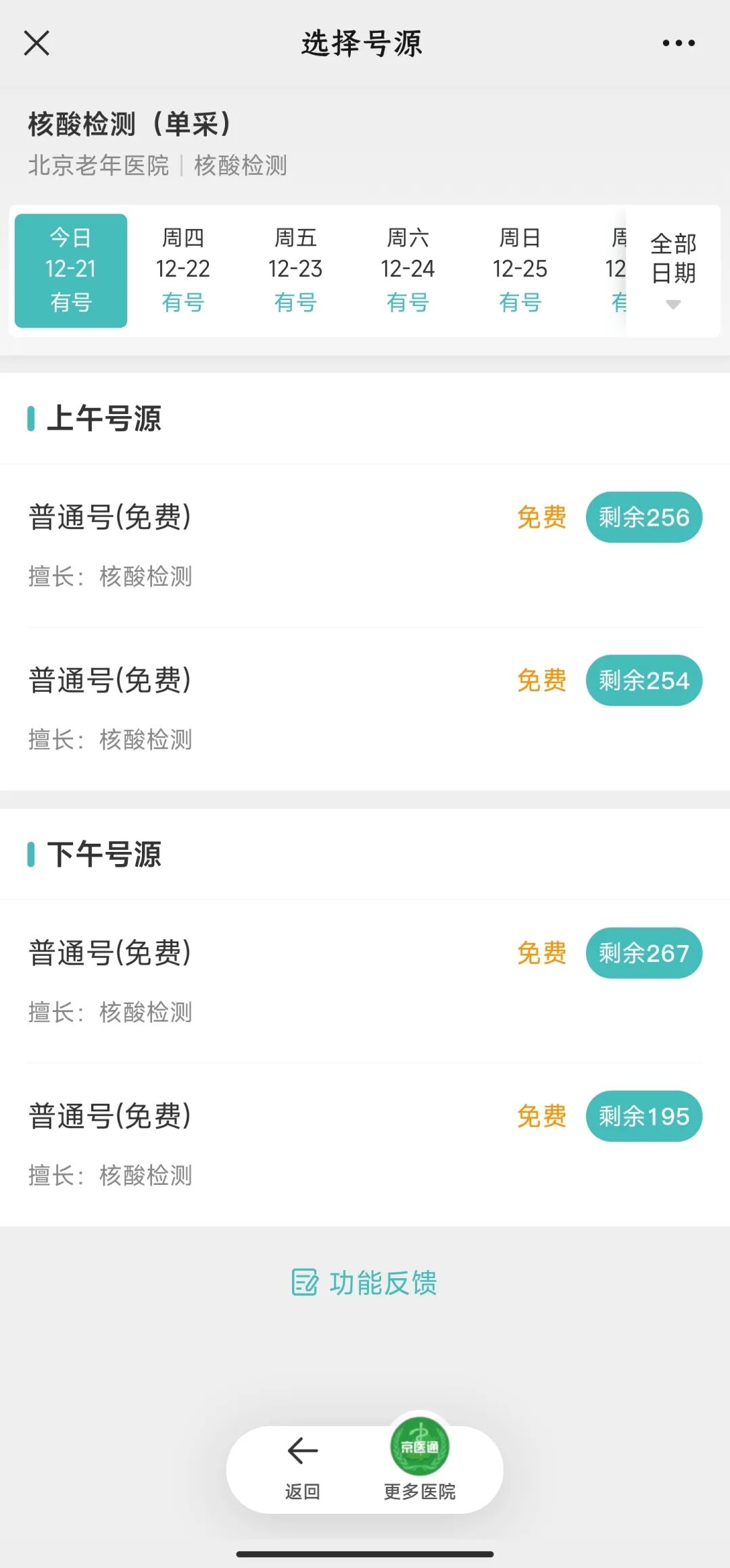Viewport: 730px width, 1568px height.
Task: Book the morning slot with 剩余254
Action: pyautogui.click(x=643, y=680)
